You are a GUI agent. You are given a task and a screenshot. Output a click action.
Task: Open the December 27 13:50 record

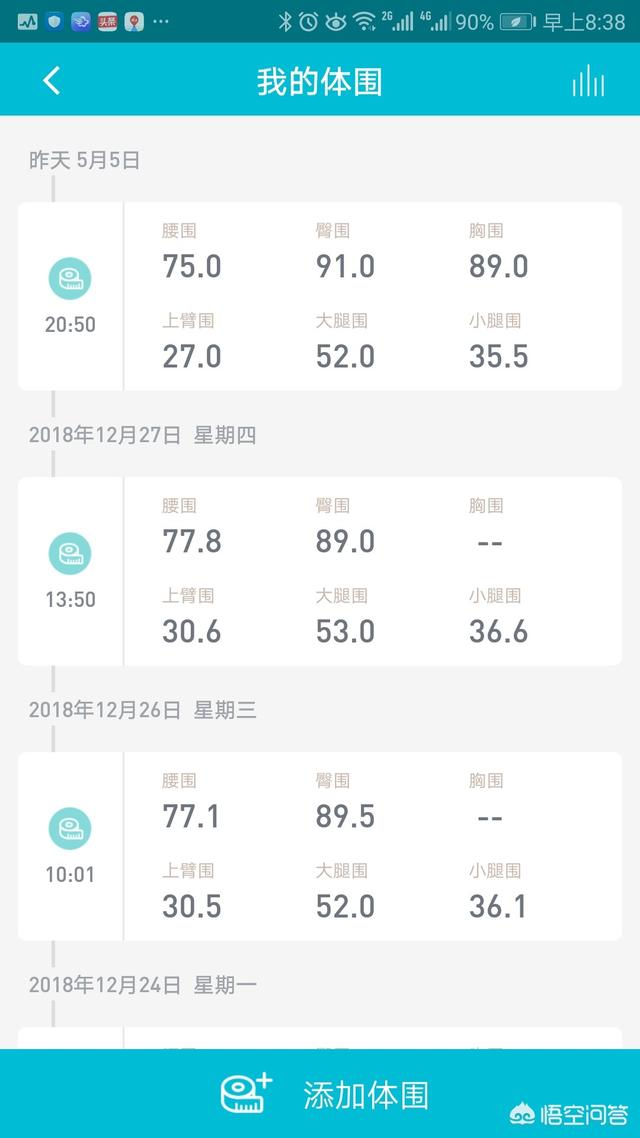(x=320, y=571)
